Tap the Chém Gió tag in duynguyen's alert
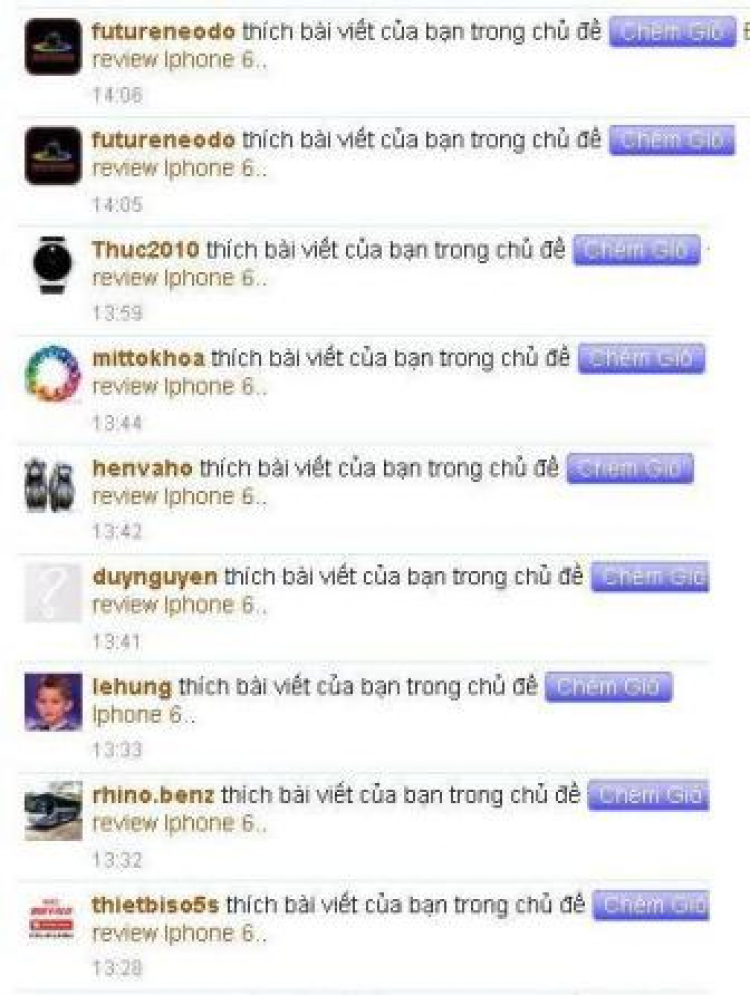 point(650,577)
